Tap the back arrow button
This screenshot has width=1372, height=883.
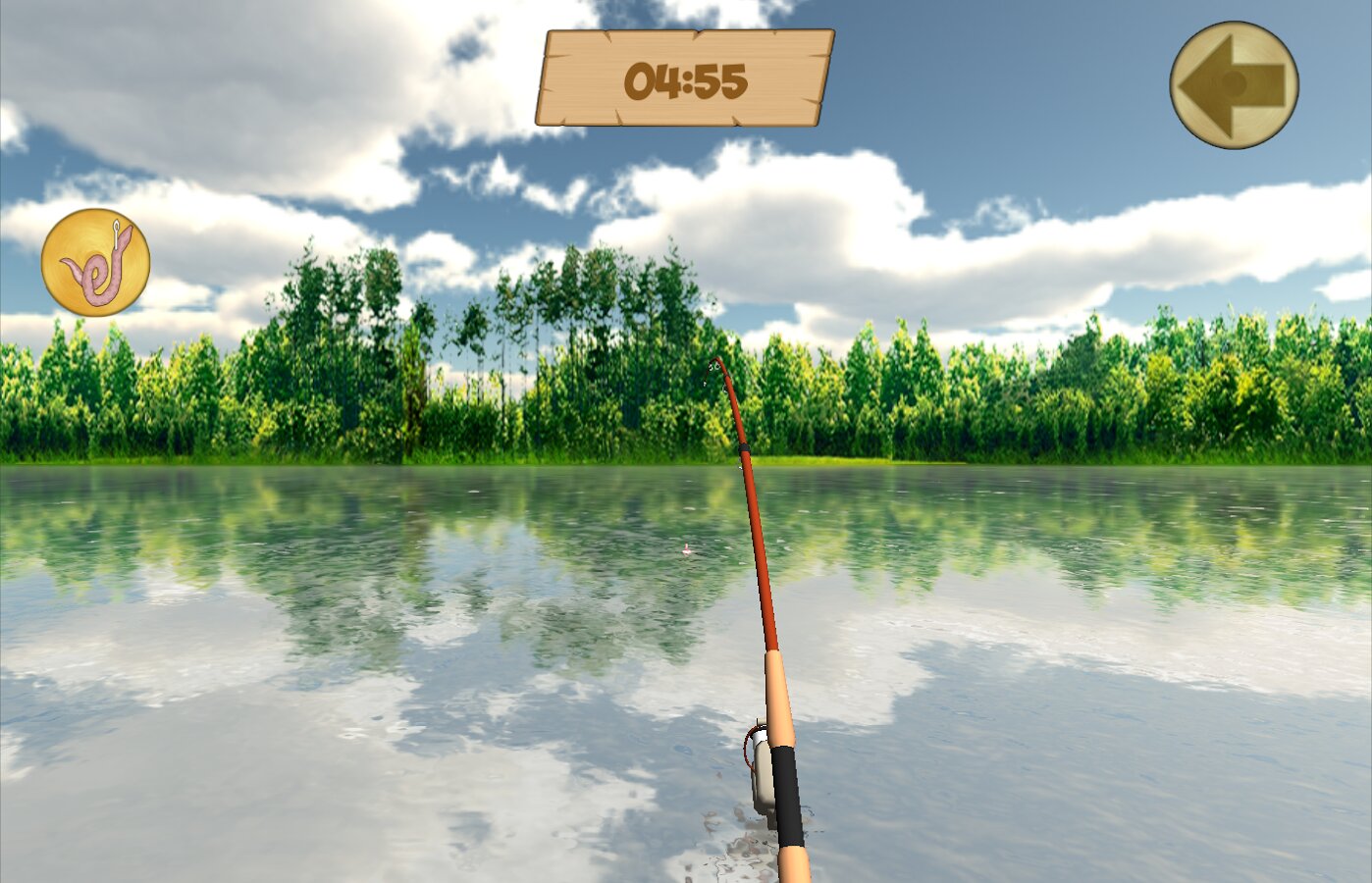(x=1234, y=85)
